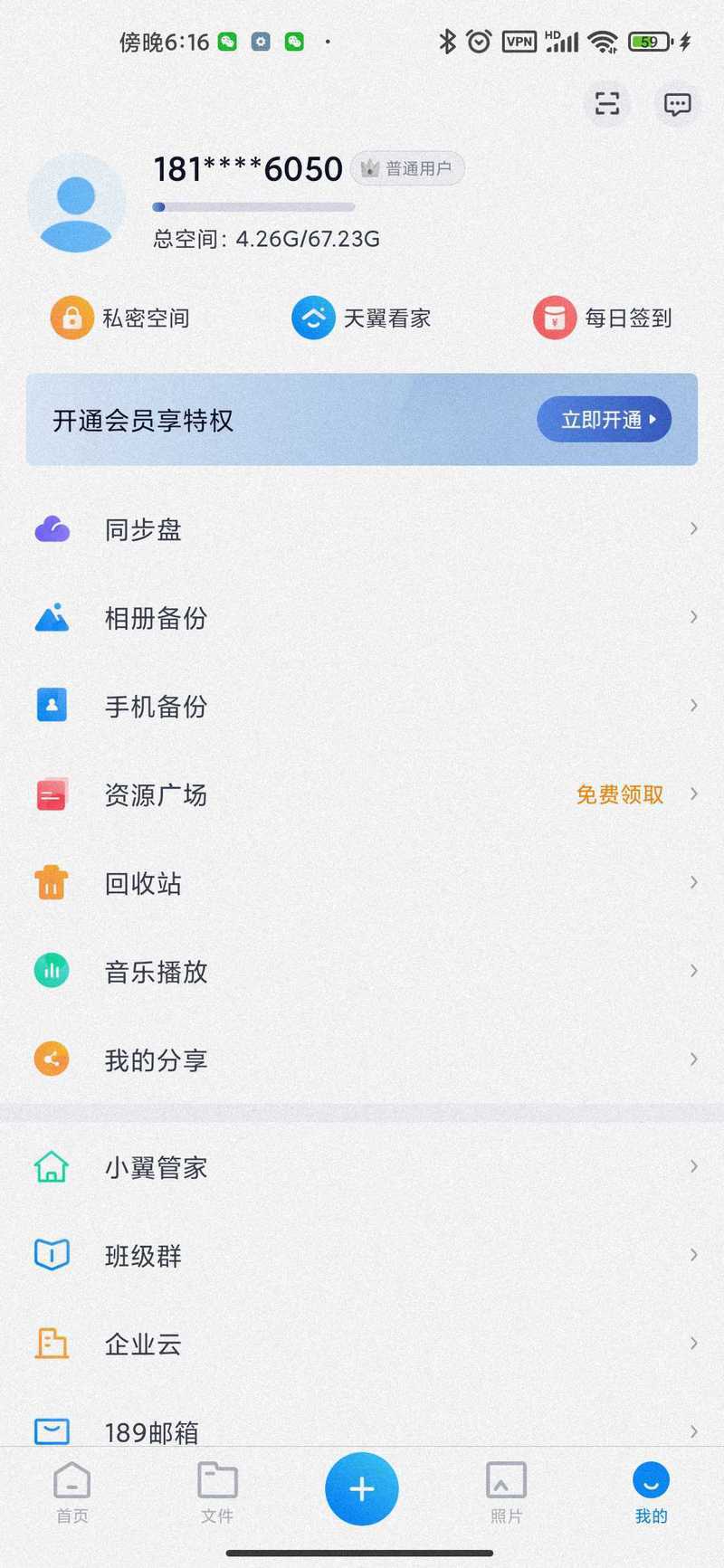Open 相册备份 album backup

tap(362, 618)
